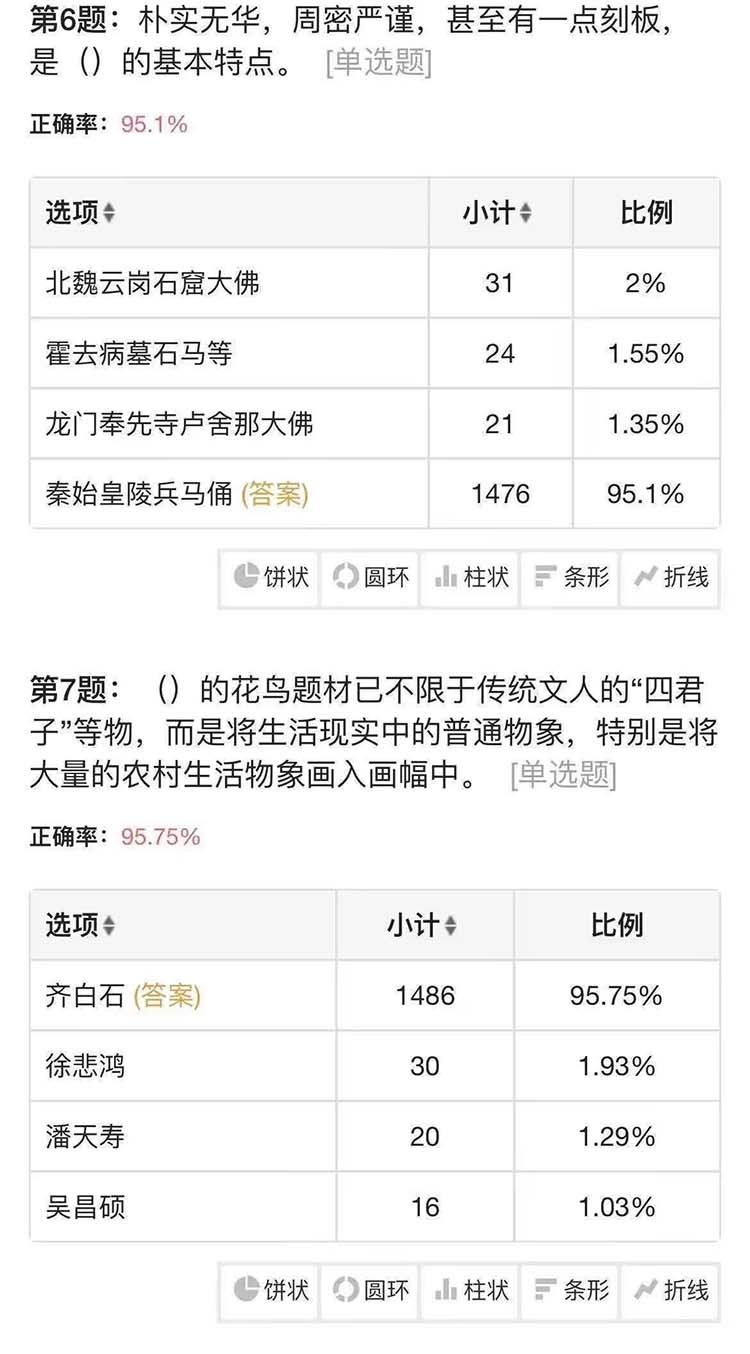Show question 7 results as line chart
Viewport: 750px width, 1354px height.
(x=671, y=1290)
